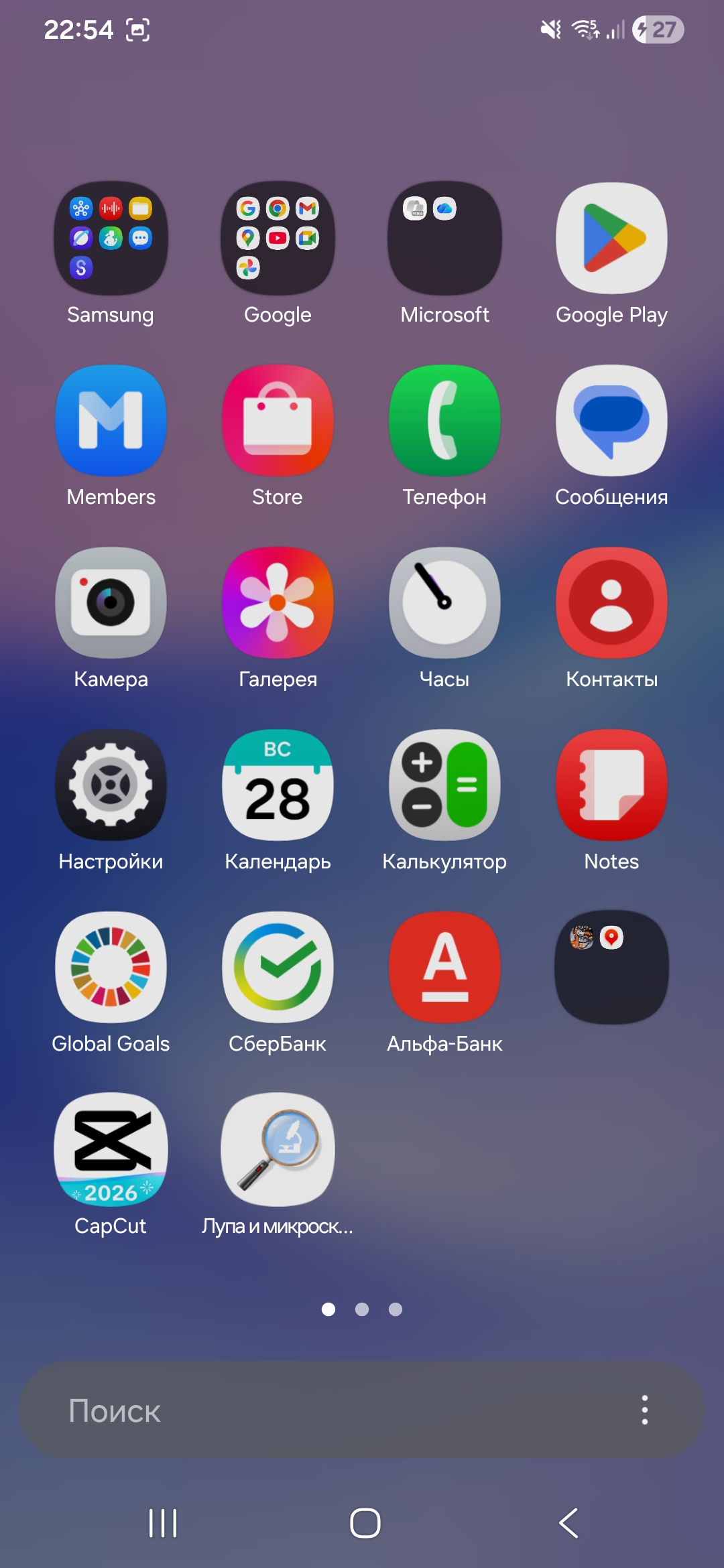724x1568 pixels.
Task: Open Сообщения messages app
Action: [611, 421]
